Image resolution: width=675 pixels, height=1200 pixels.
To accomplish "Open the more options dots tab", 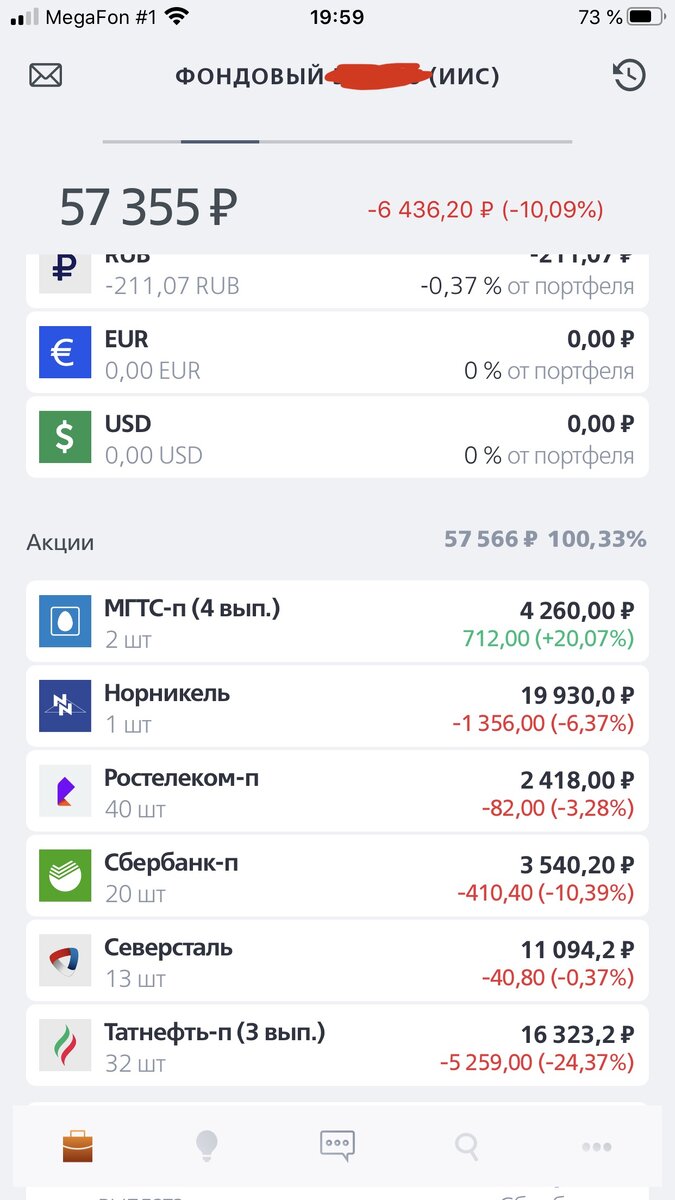I will [x=597, y=1146].
